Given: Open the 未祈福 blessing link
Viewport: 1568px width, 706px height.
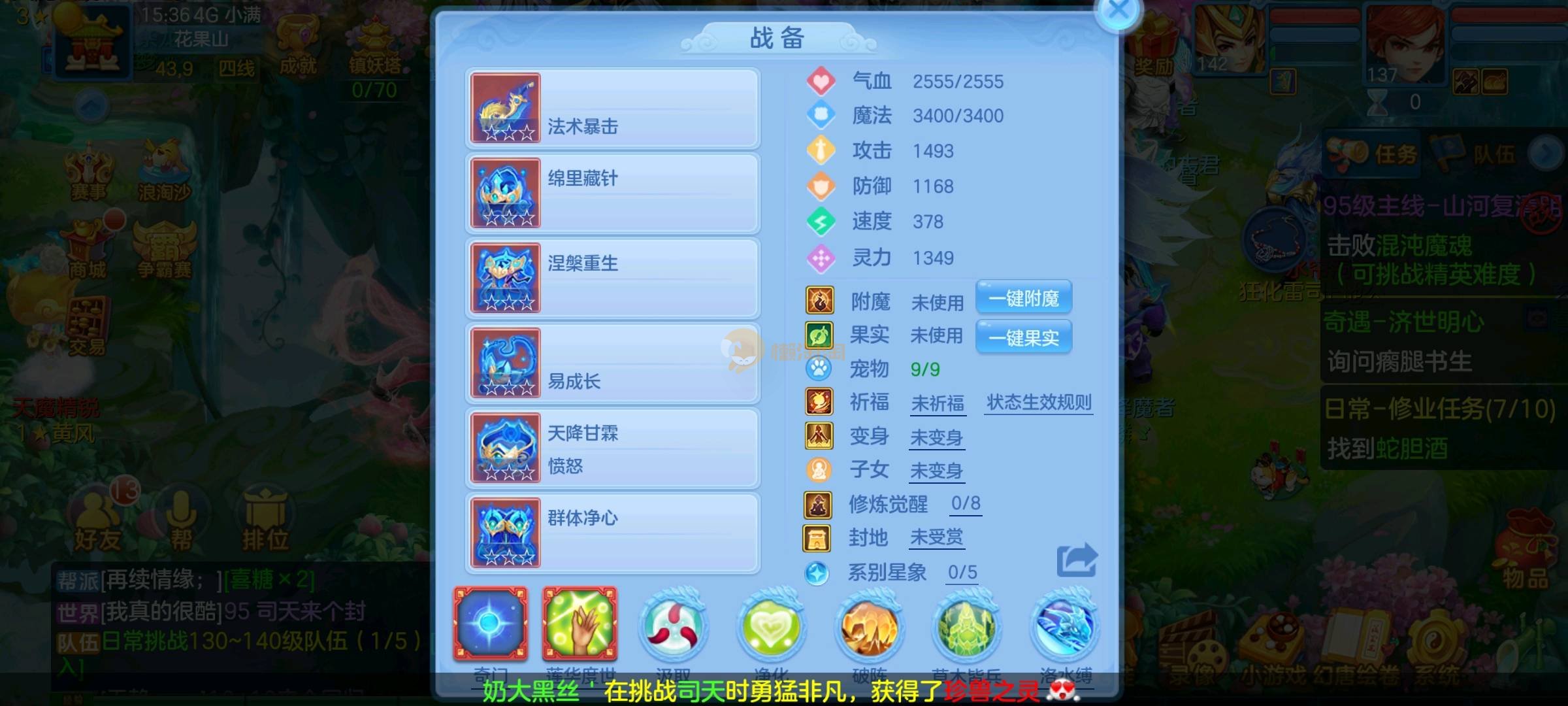Looking at the screenshot, I should pos(938,403).
